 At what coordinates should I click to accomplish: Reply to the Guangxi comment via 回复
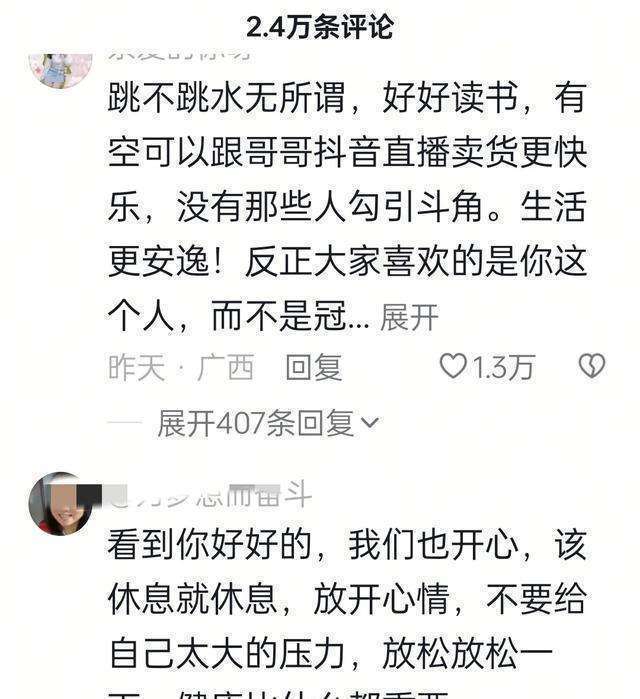313,367
